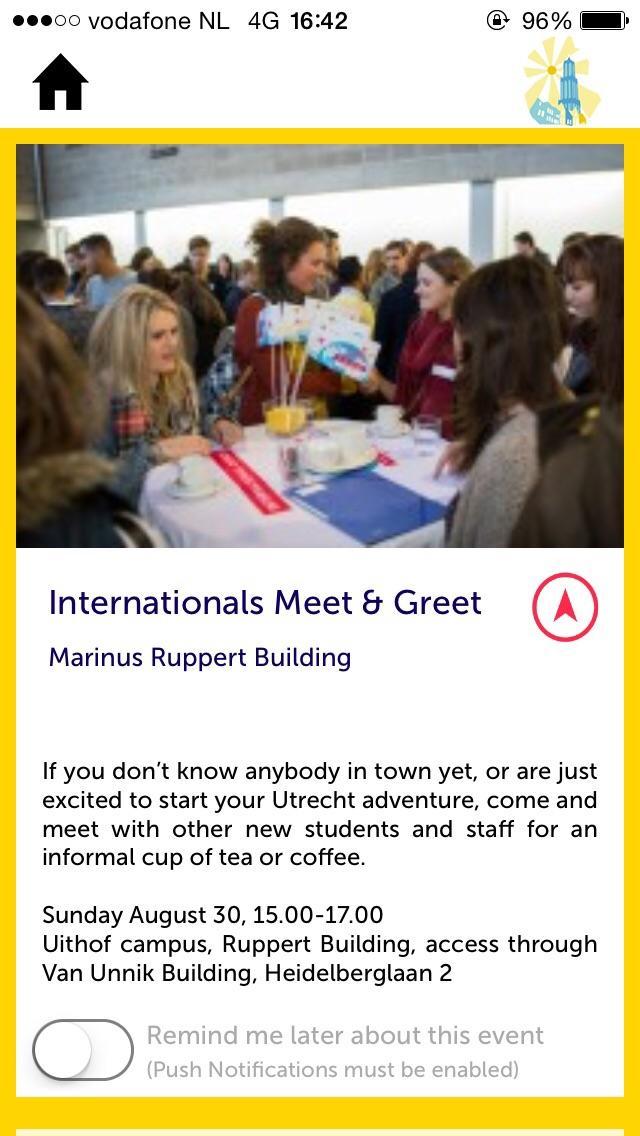Viewport: 640px width, 1136px height.
Task: Enable the reminder for this event
Action: point(83,1050)
